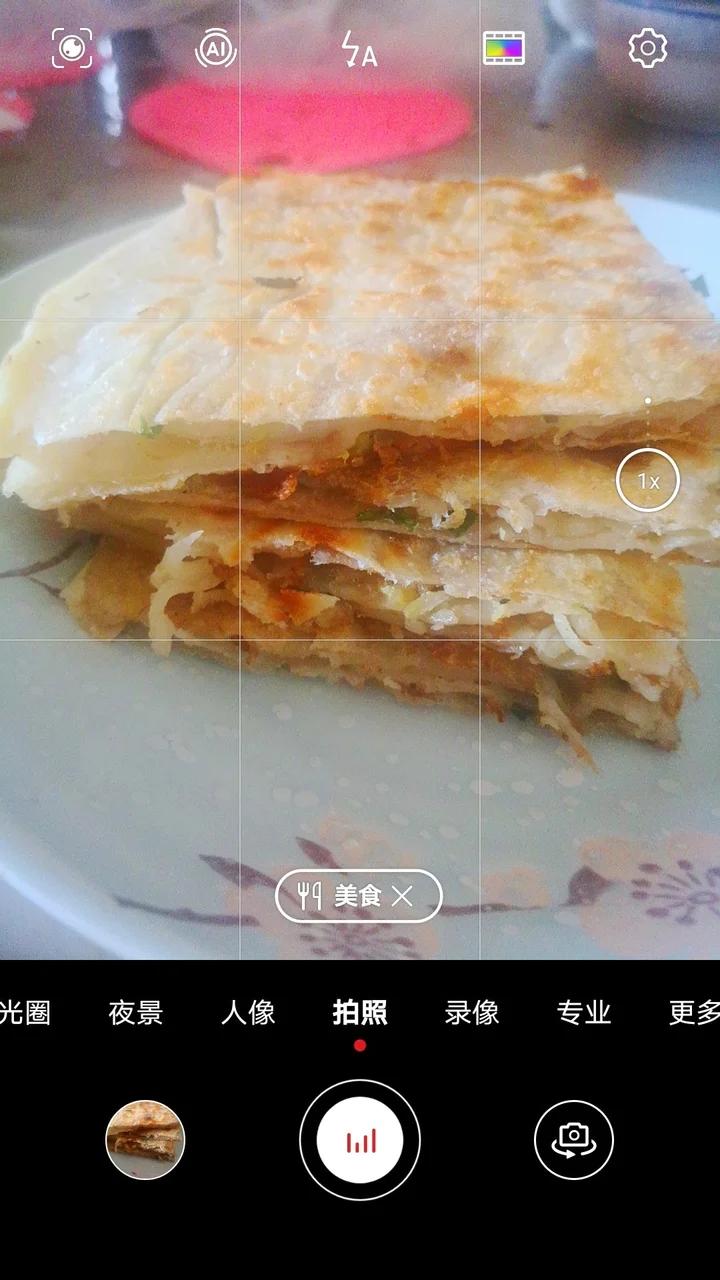Image resolution: width=720 pixels, height=1280 pixels.
Task: Open the color filter options
Action: click(504, 48)
